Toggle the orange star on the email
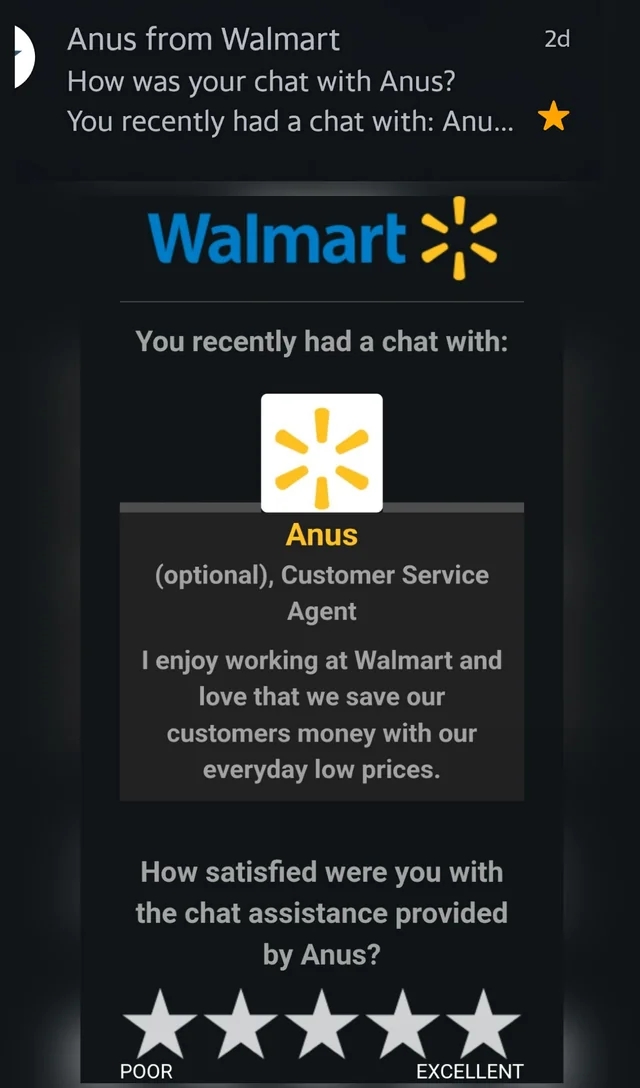Image resolution: width=640 pixels, height=1088 pixels. 554,118
